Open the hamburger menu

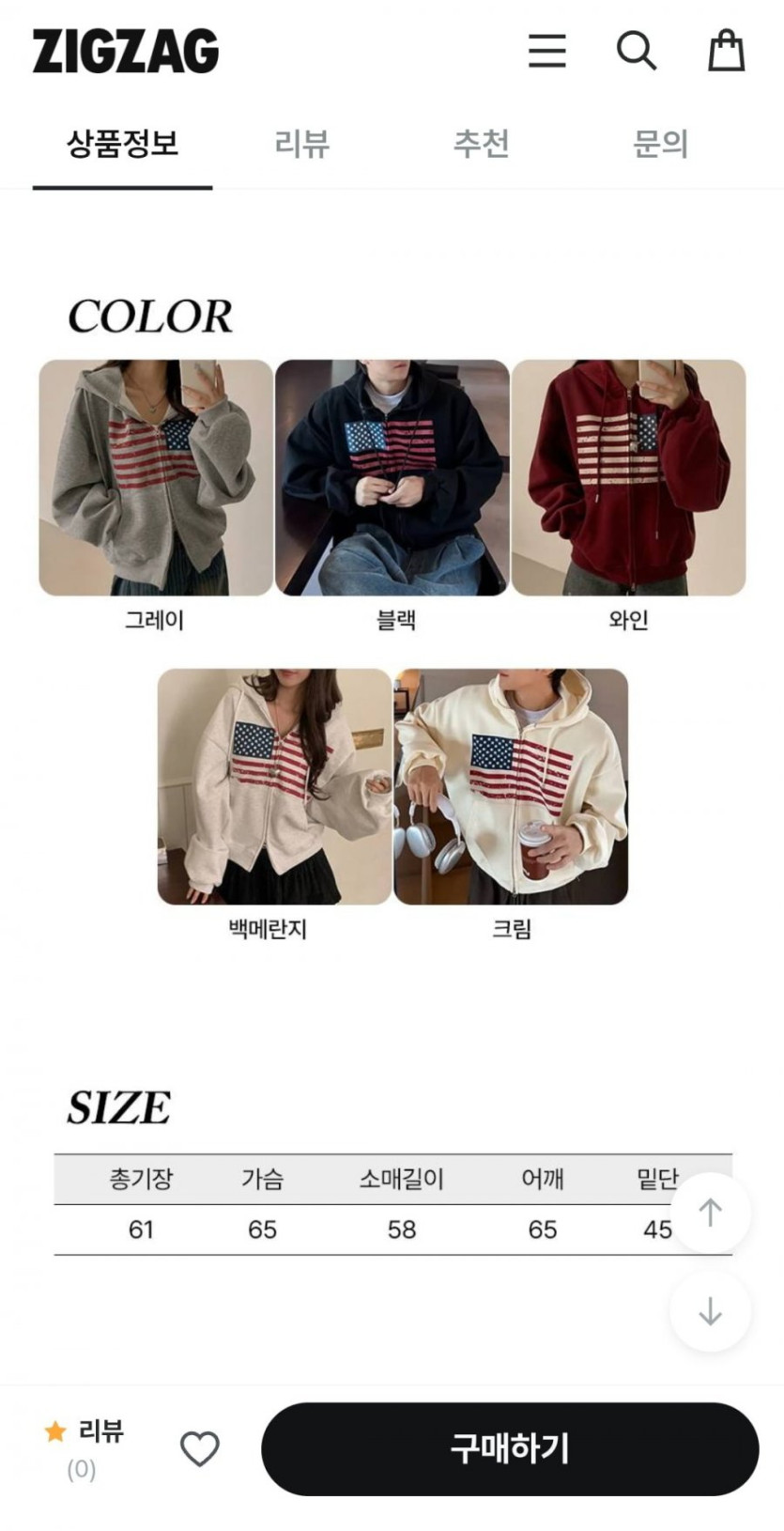pos(546,51)
